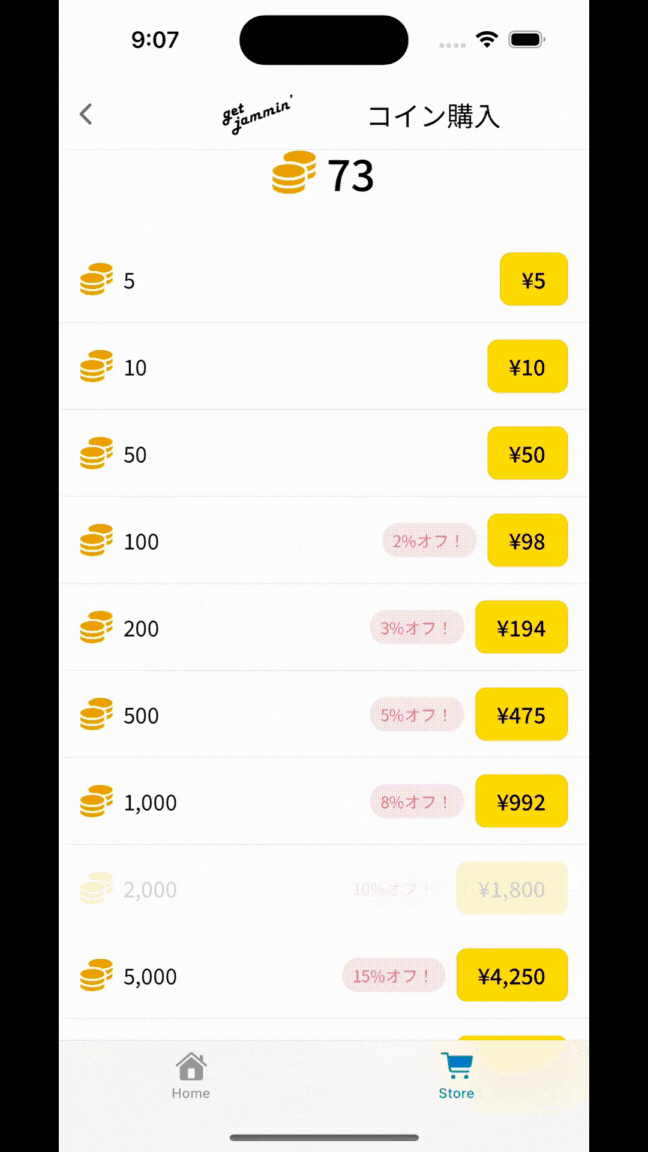Go back using the arrow icon
648x1152 pixels.
(86, 114)
